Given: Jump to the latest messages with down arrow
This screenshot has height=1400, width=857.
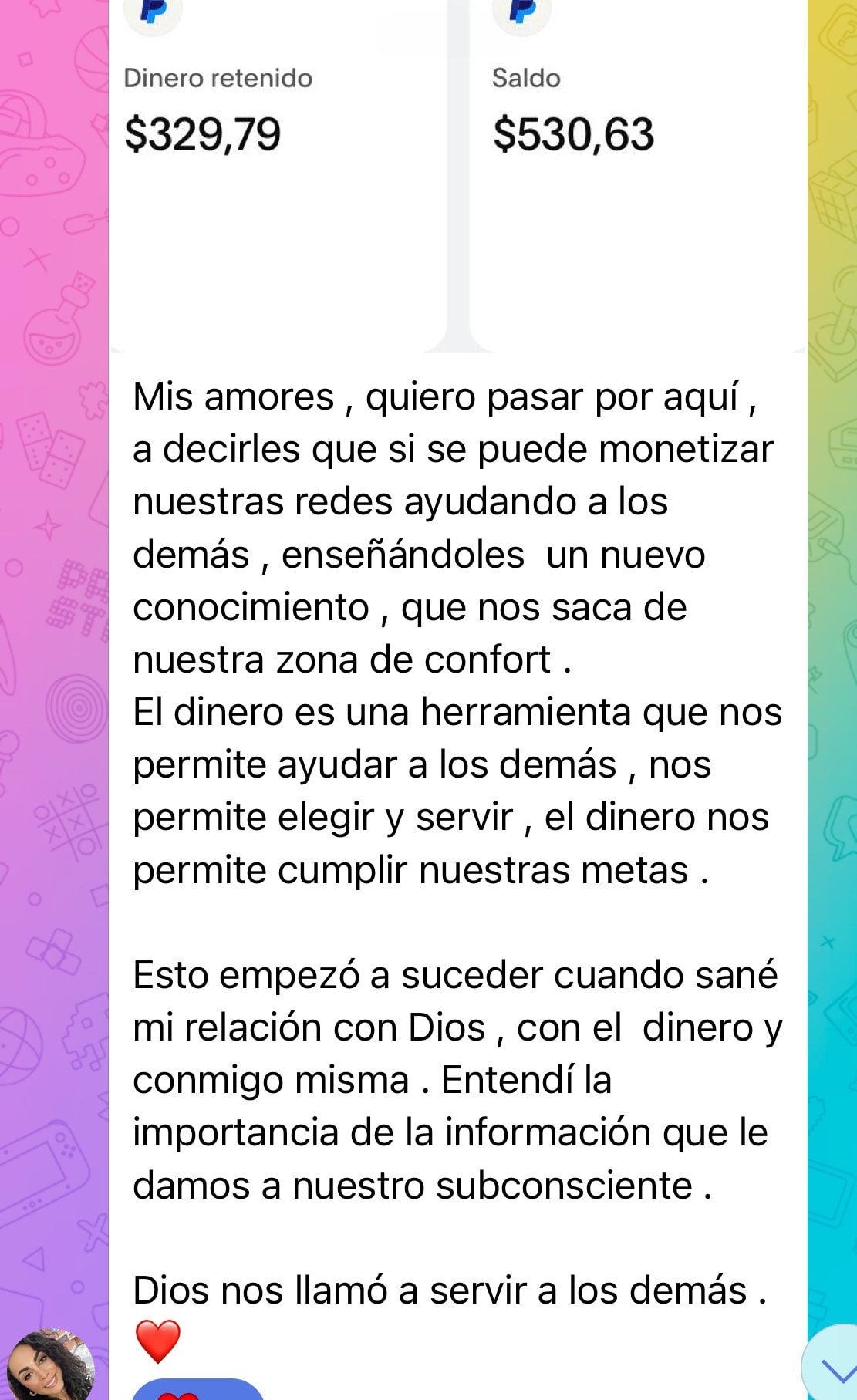Looking at the screenshot, I should [834, 1368].
